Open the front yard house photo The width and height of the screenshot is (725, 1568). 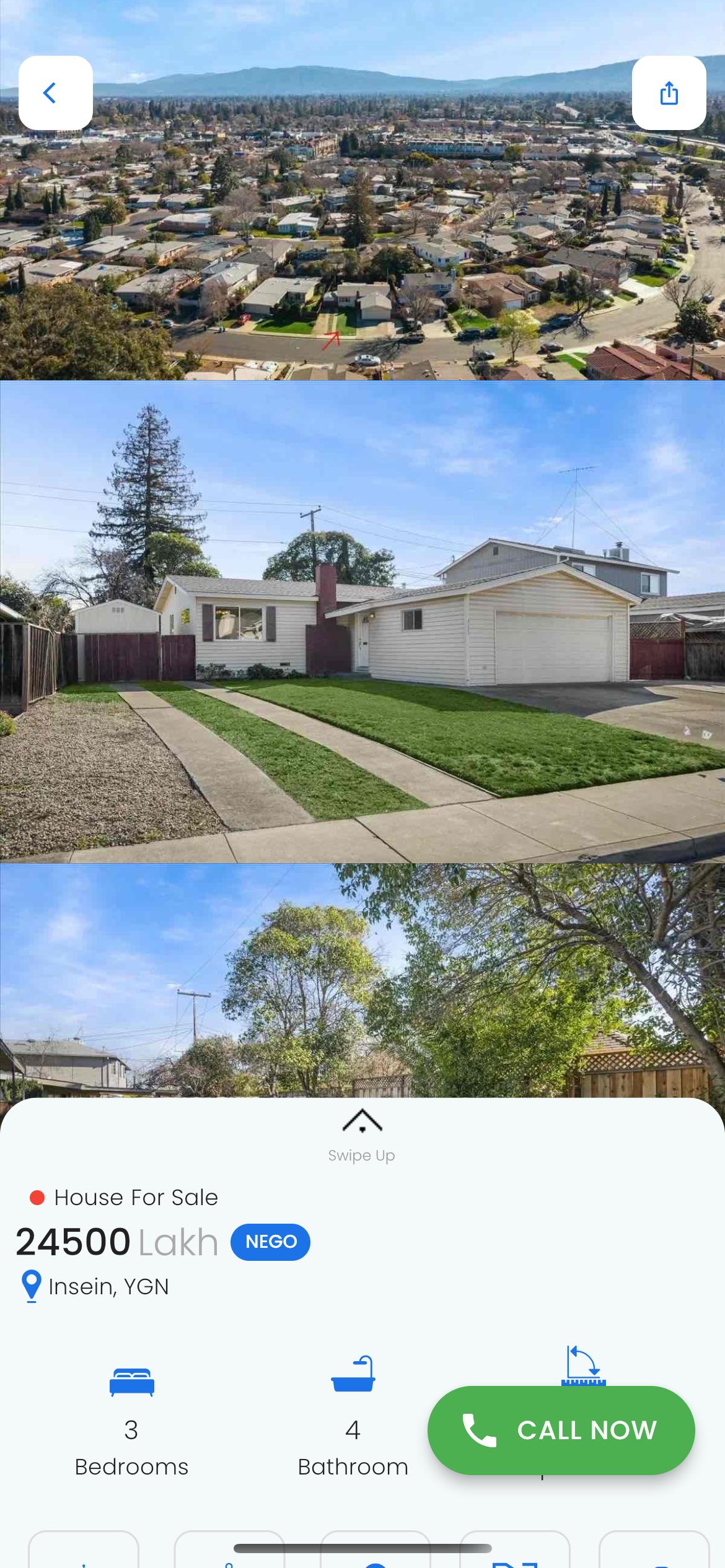(x=362, y=622)
